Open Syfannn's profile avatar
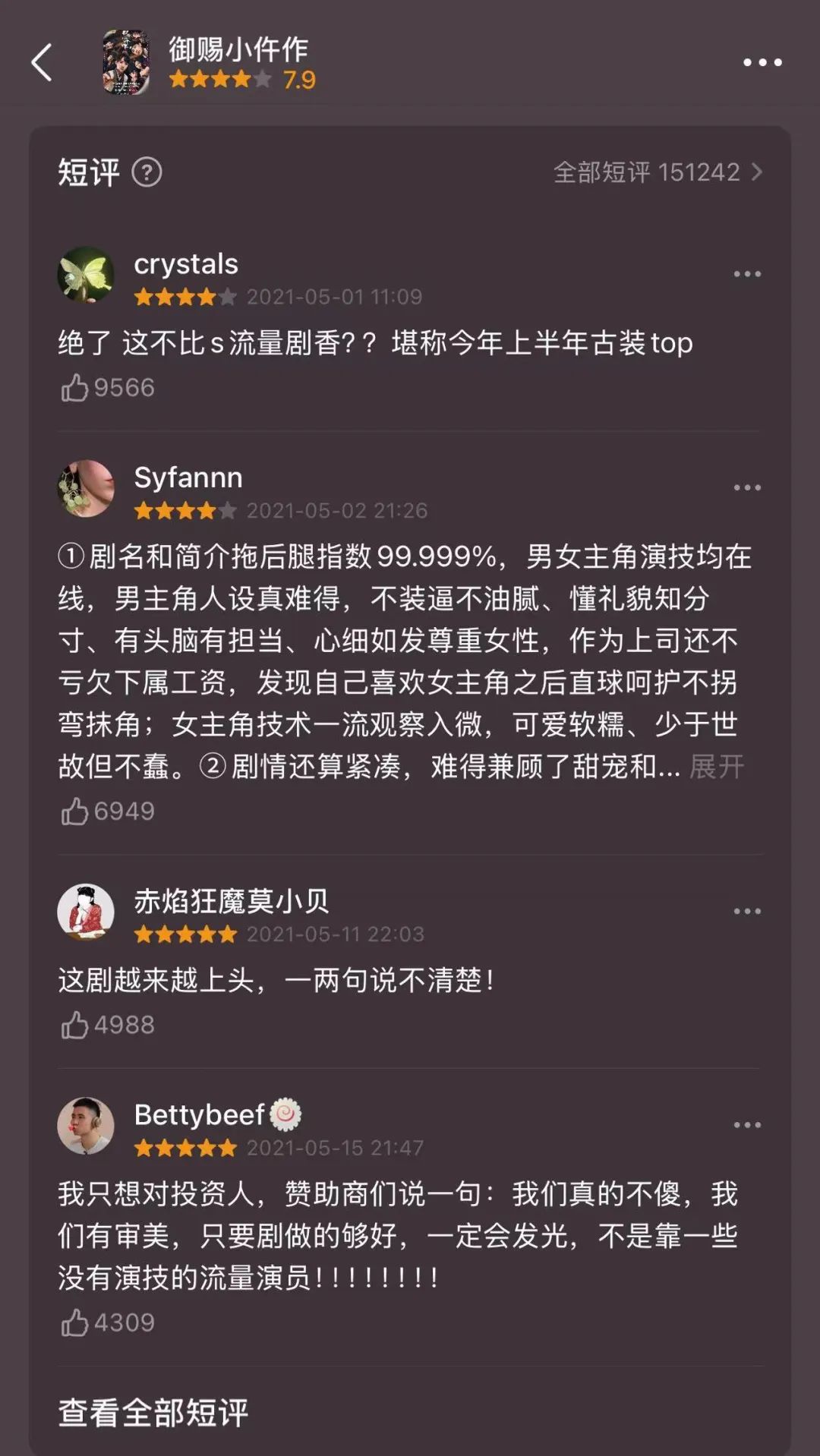 click(86, 488)
